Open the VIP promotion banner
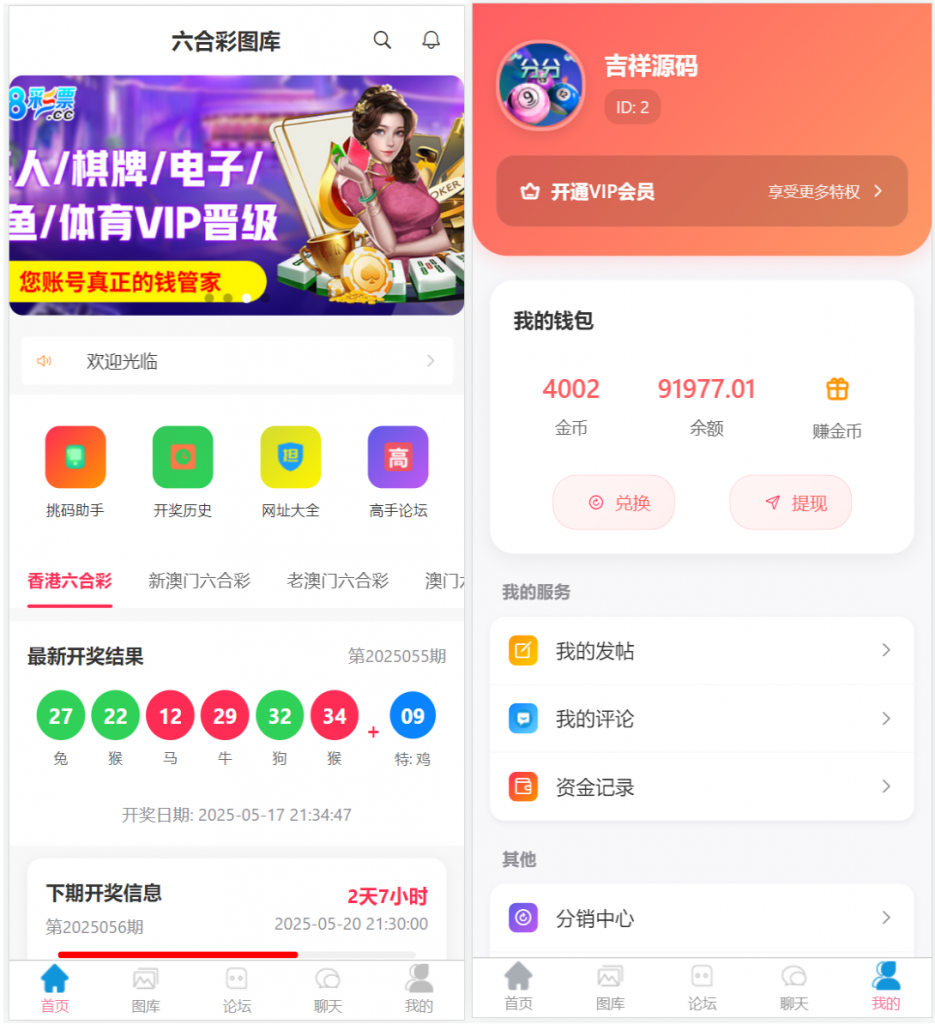The width and height of the screenshot is (935, 1024). (236, 195)
